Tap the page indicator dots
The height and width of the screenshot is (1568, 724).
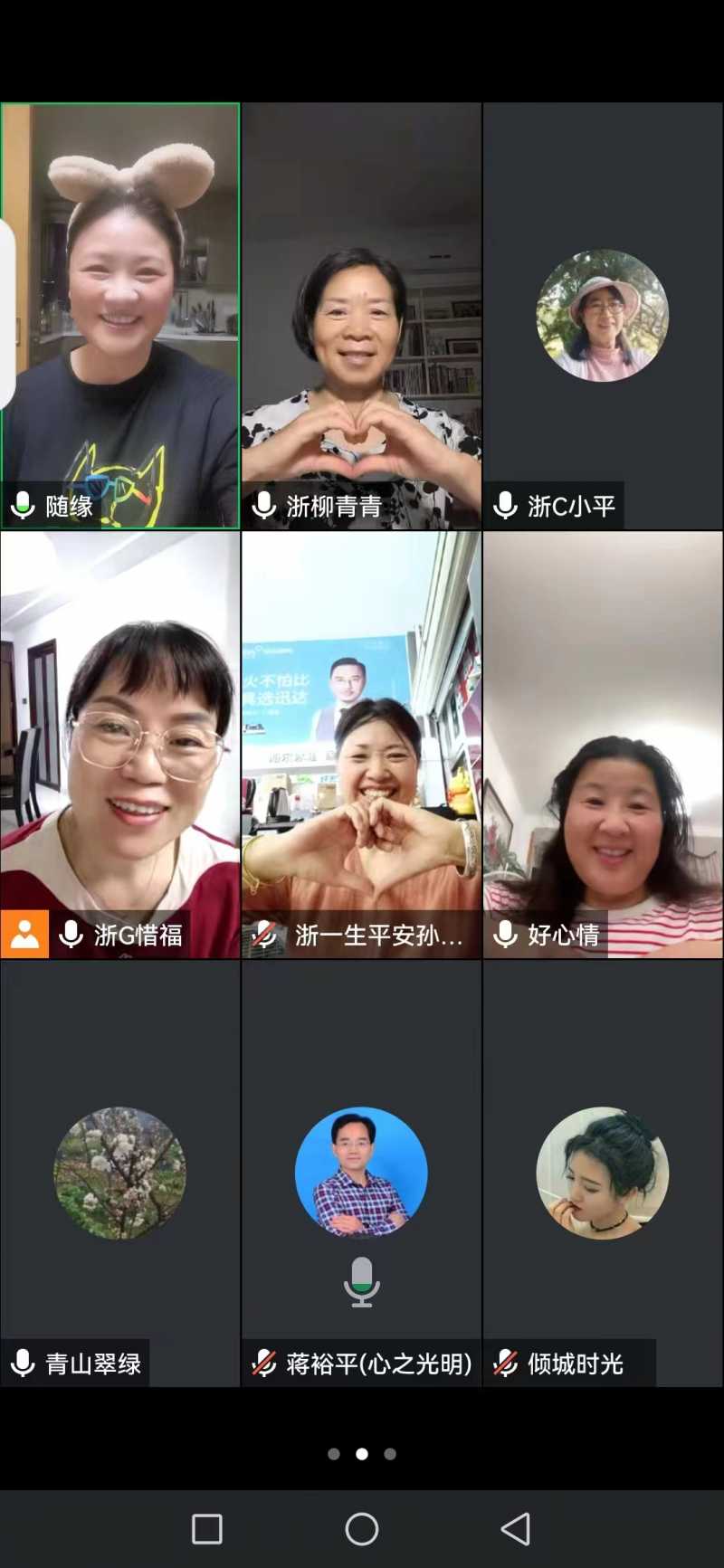click(x=362, y=1454)
